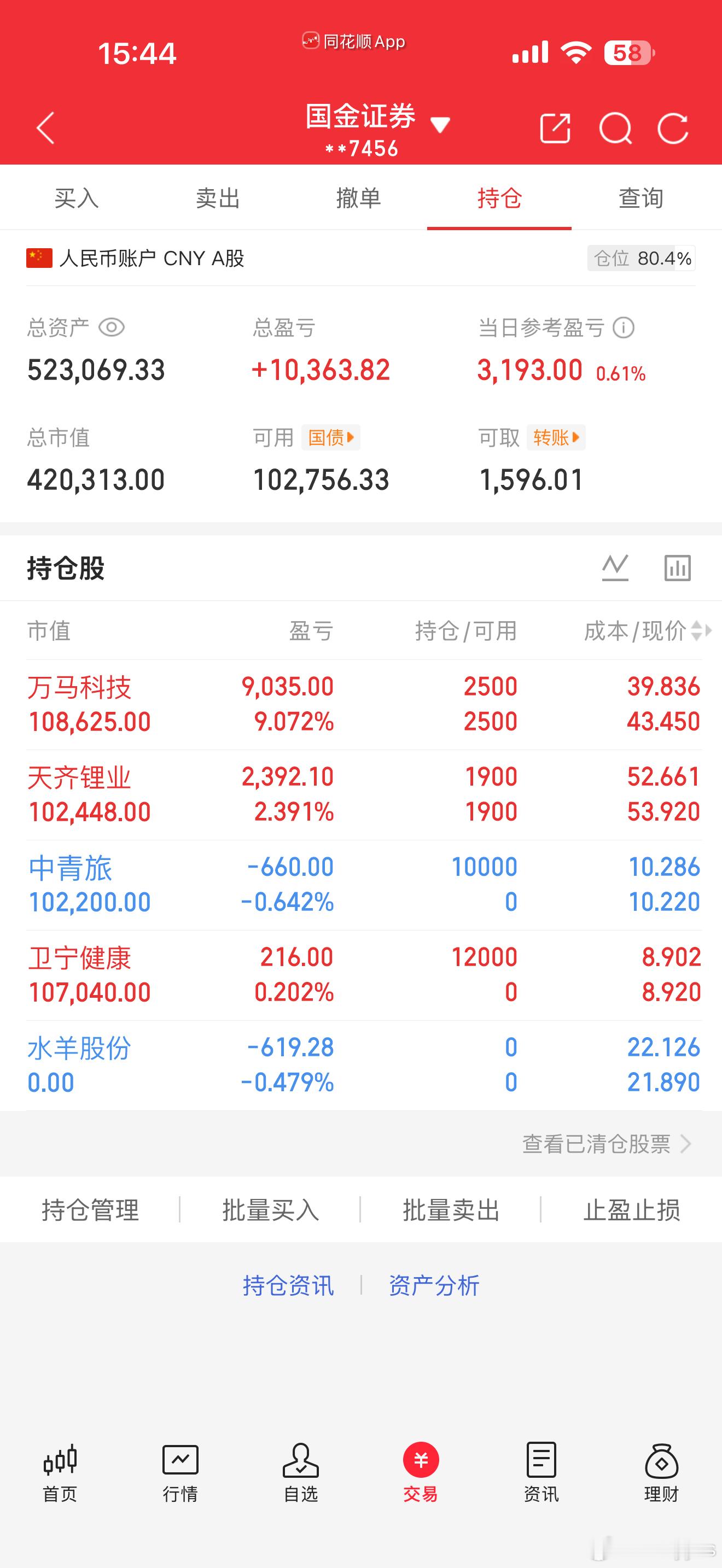722x1568 pixels.
Task: Open the 国金证券 account dropdown
Action: click(x=441, y=123)
